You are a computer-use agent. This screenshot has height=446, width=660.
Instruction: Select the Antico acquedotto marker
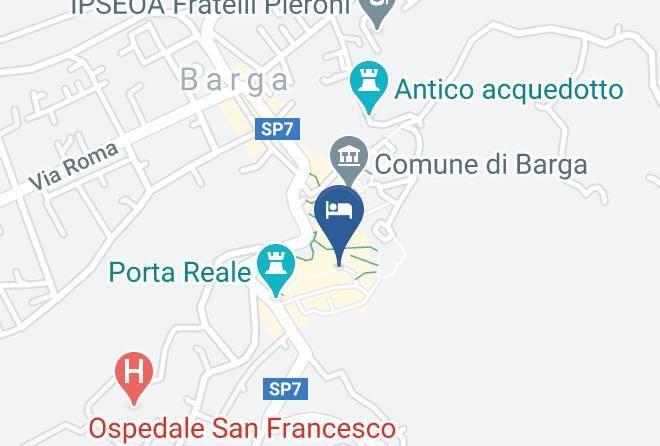tap(367, 84)
